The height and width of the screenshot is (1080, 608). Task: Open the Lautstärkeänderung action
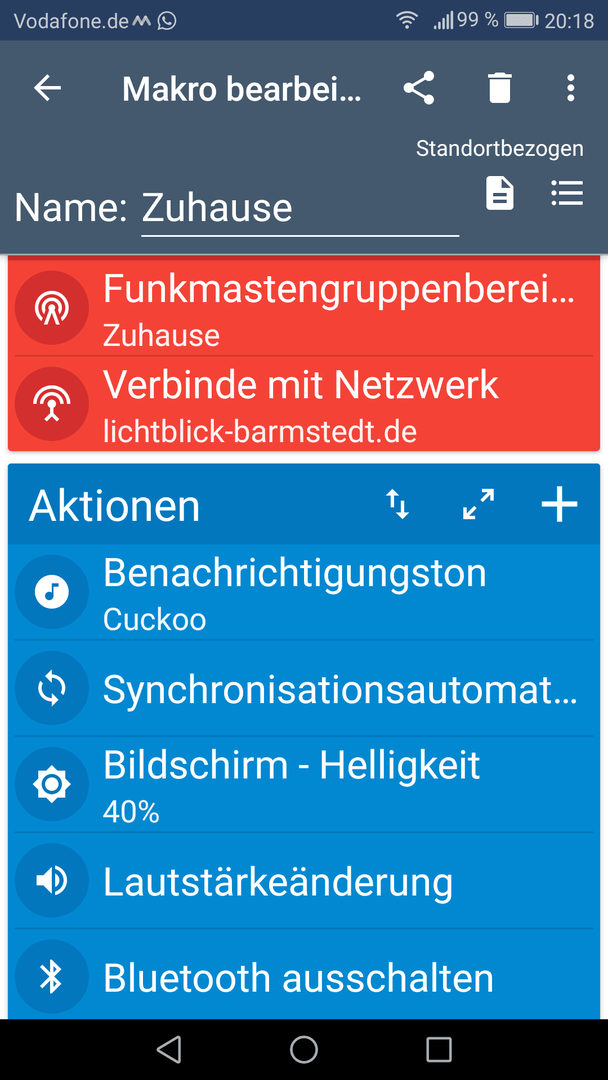(304, 881)
